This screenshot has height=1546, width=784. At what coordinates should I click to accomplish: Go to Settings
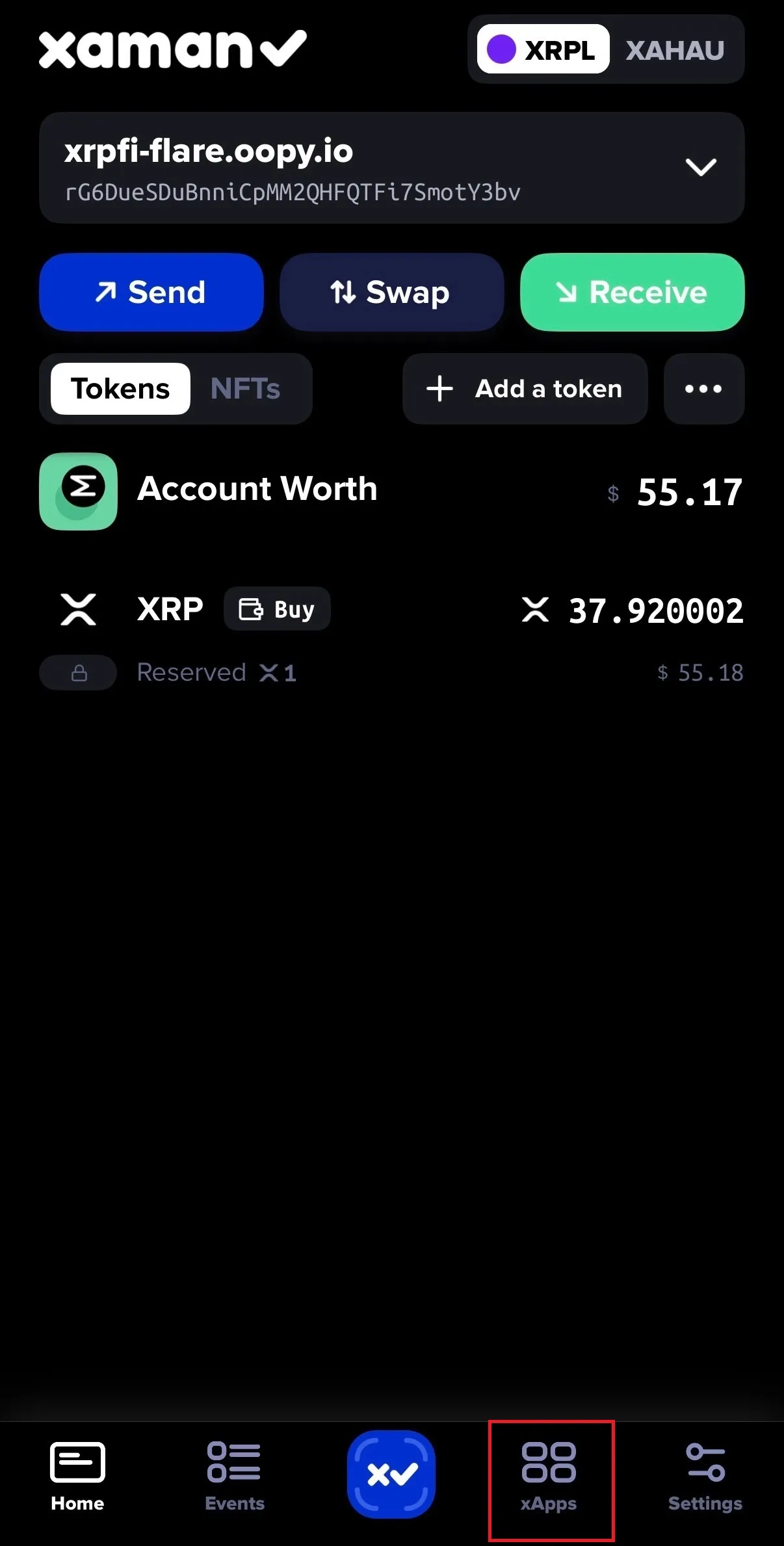(x=705, y=1476)
